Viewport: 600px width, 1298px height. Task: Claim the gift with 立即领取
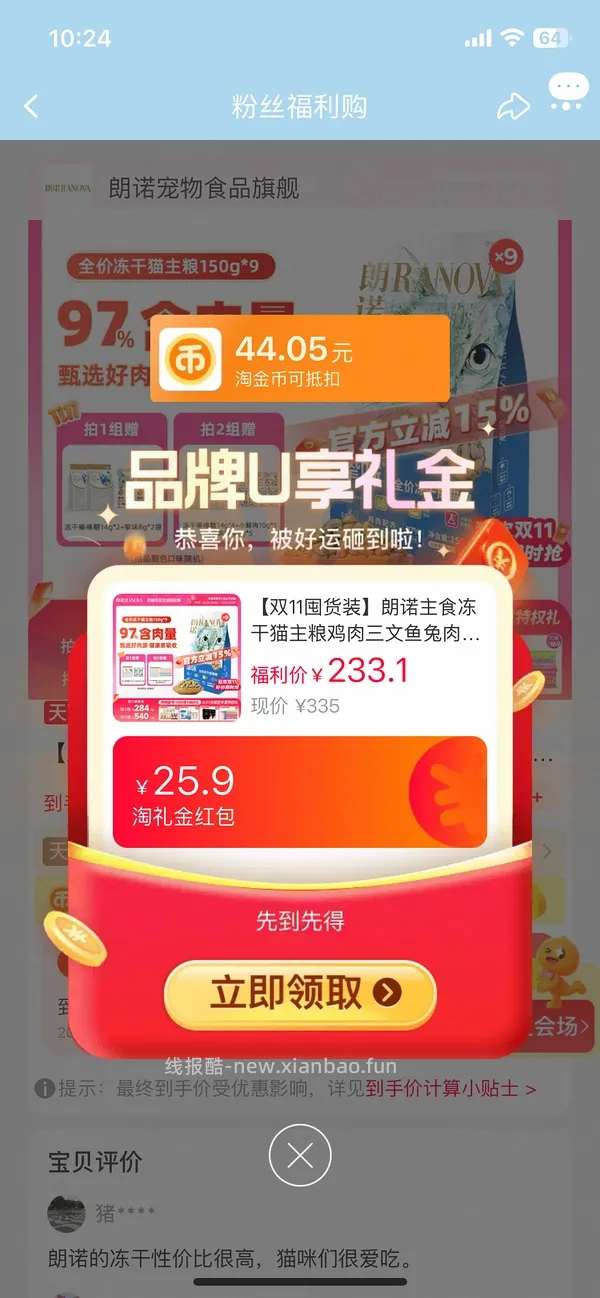tap(300, 994)
